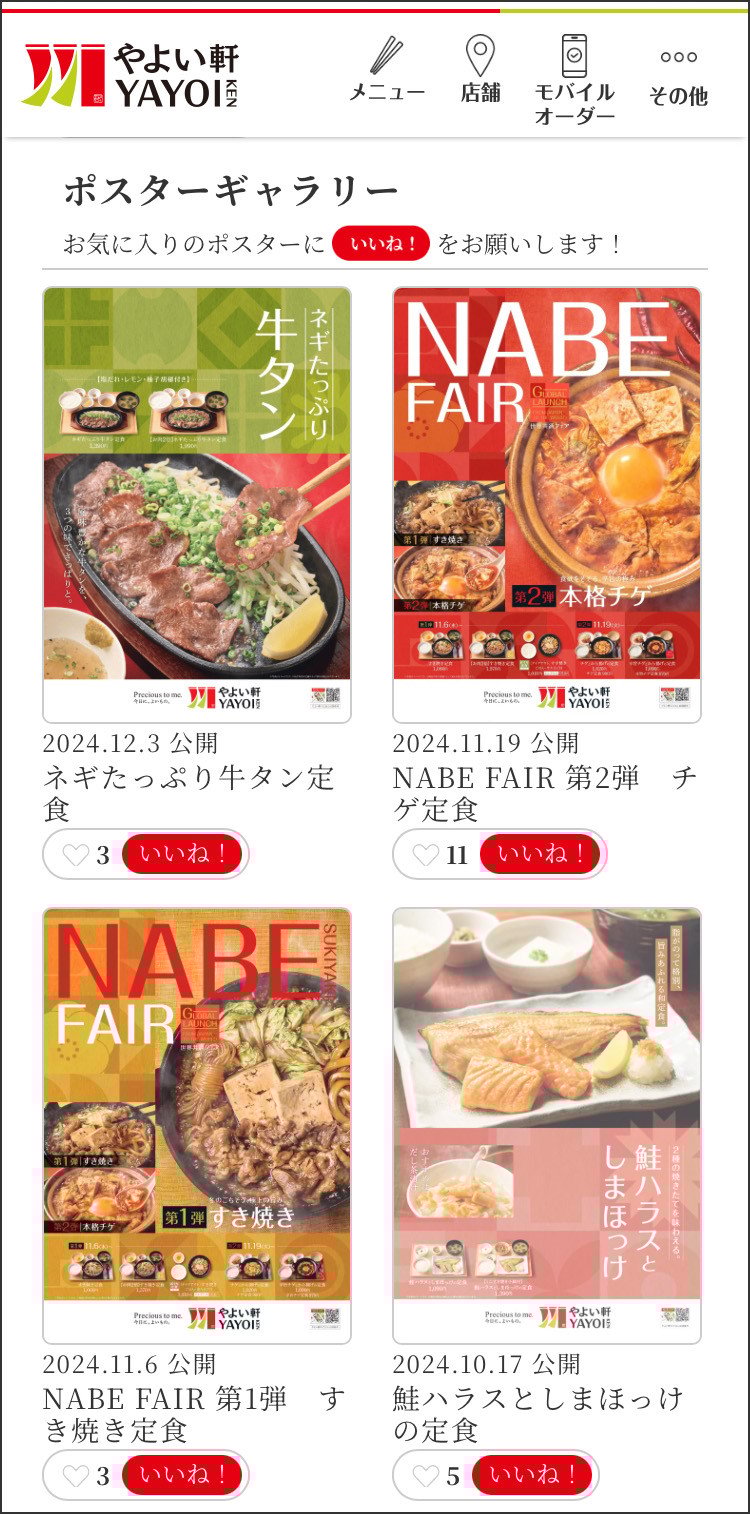Image resolution: width=750 pixels, height=1514 pixels.
Task: Go to the やよい軒 home logo
Action: (x=131, y=75)
